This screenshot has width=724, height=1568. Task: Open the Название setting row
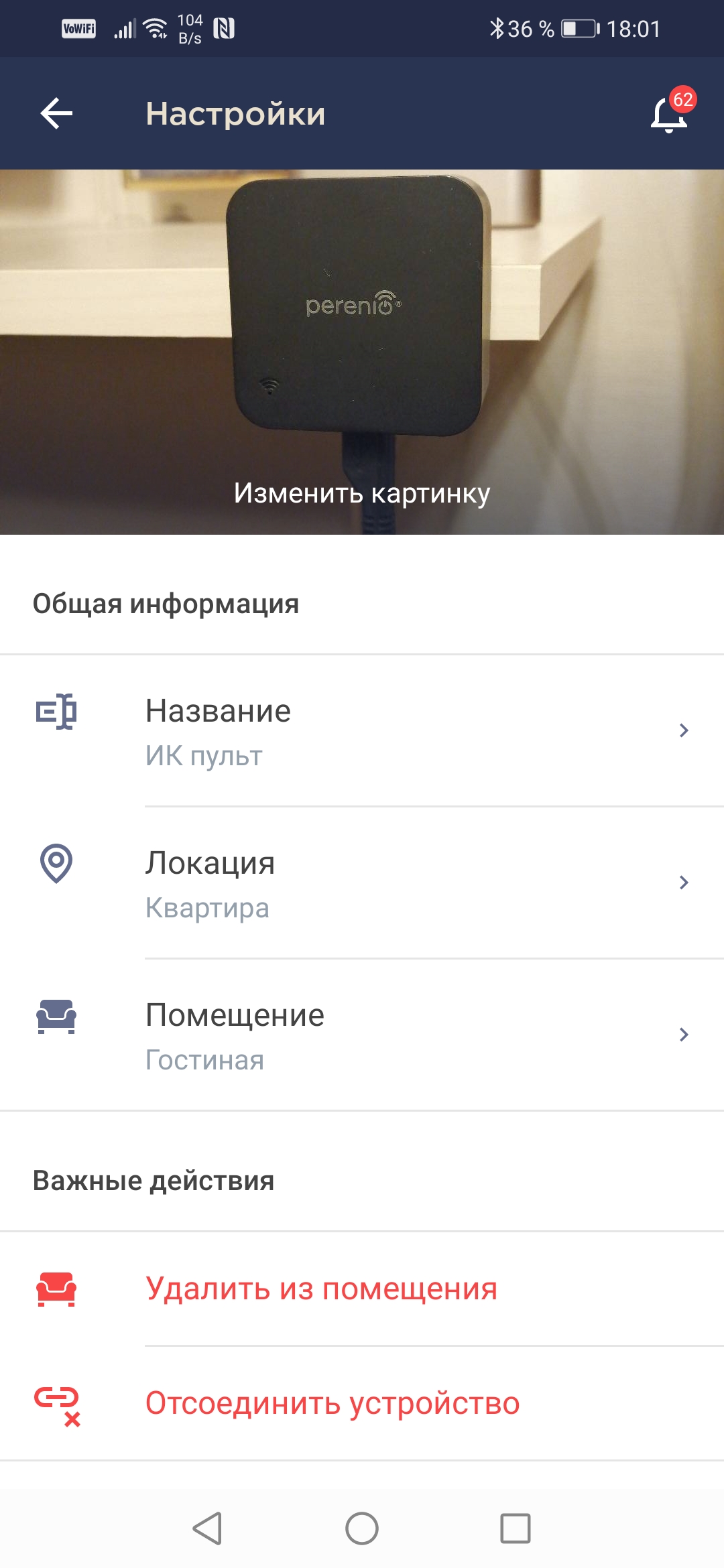362,731
